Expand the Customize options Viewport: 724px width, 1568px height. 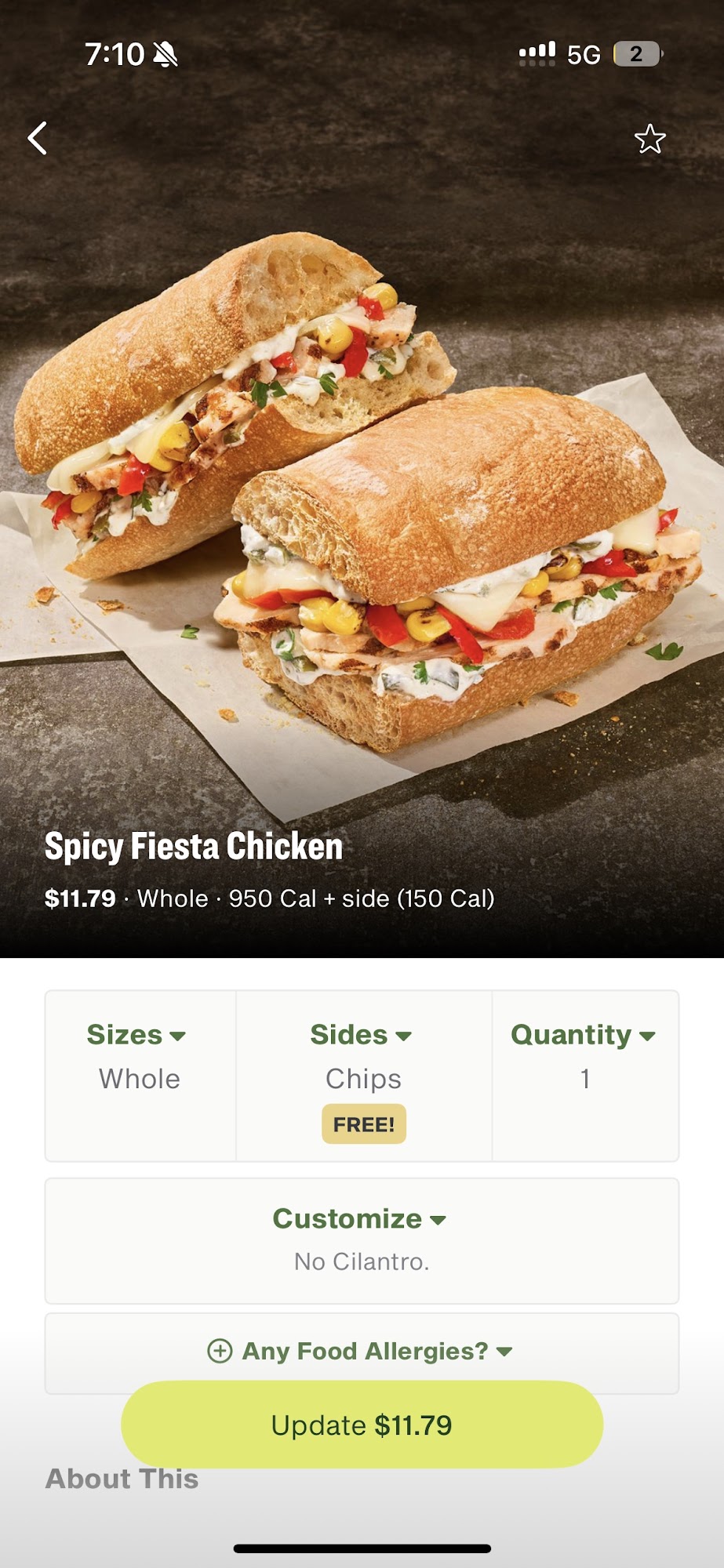360,1219
